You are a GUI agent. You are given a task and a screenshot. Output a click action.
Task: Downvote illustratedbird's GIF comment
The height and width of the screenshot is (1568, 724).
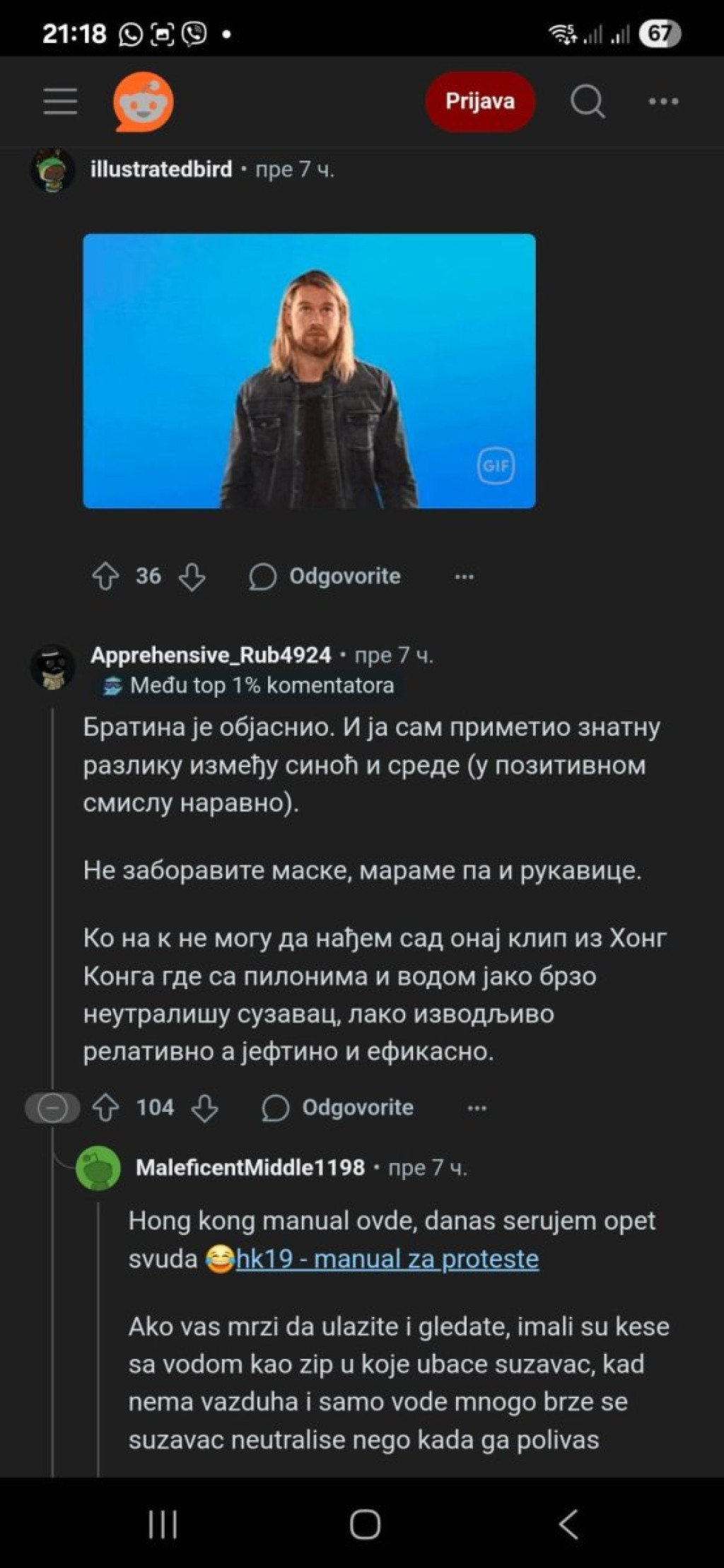[x=192, y=576]
